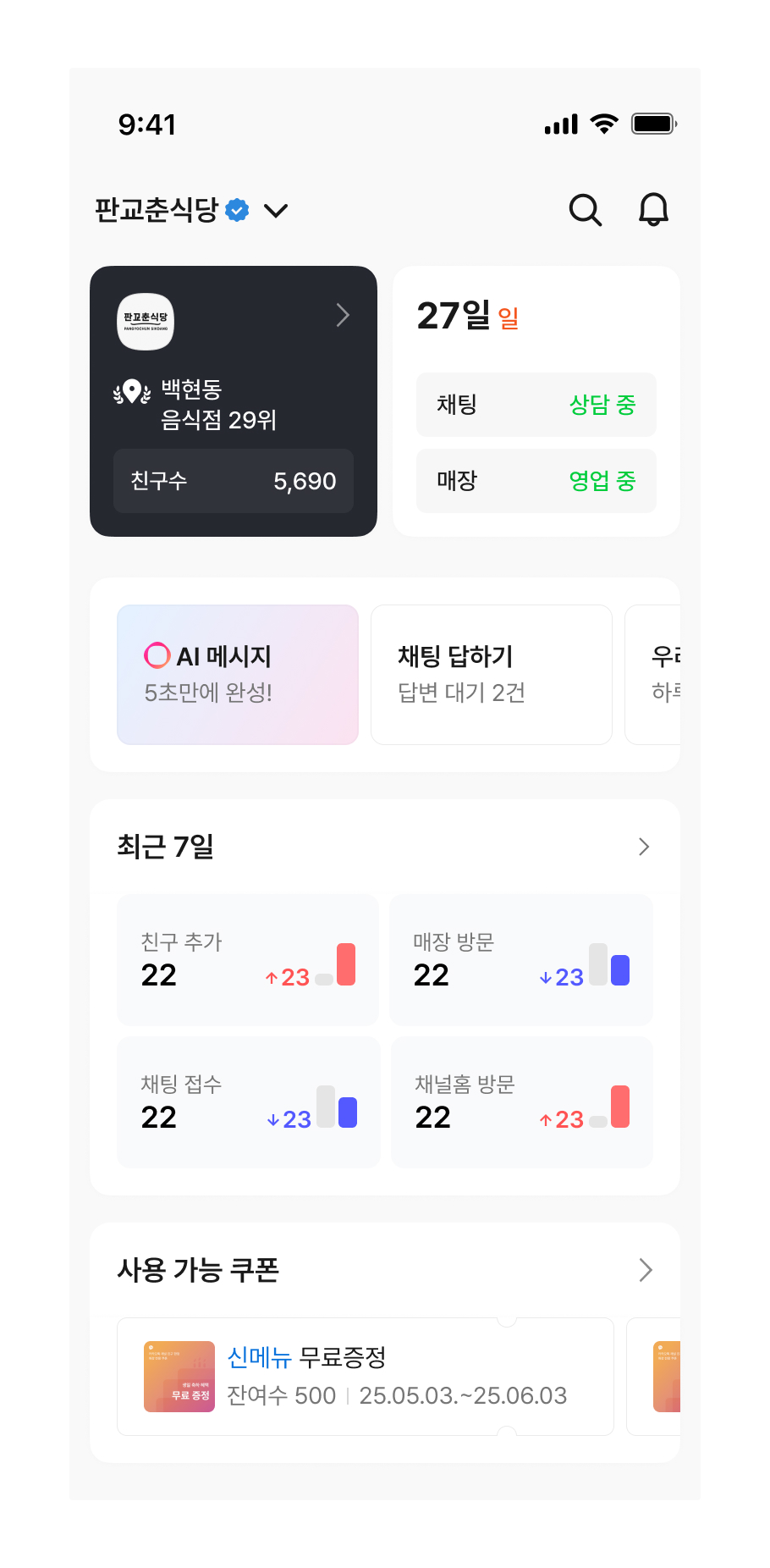Open the search icon
The height and width of the screenshot is (1568, 770).
(585, 210)
